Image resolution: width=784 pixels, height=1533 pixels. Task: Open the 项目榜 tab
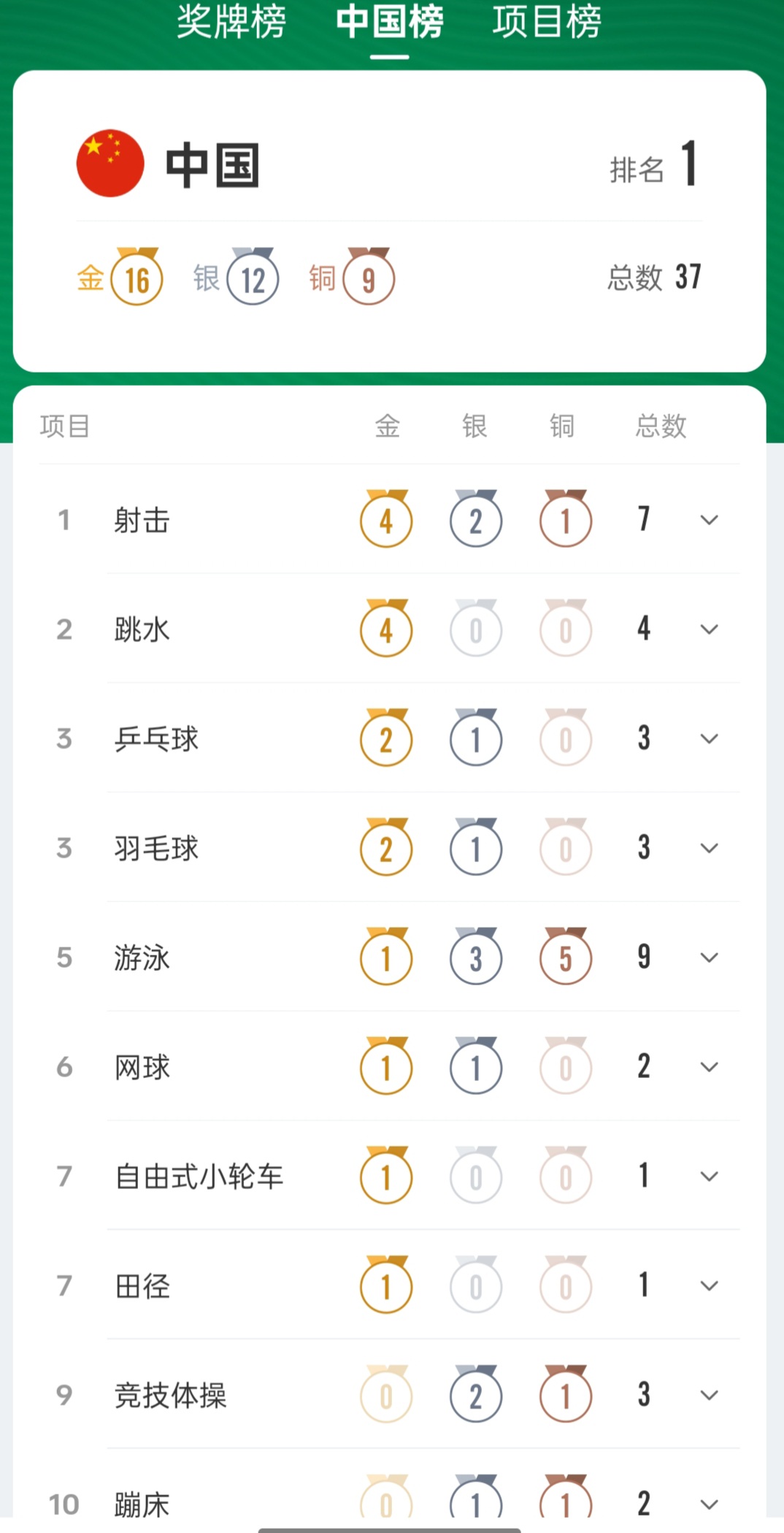[x=547, y=21]
